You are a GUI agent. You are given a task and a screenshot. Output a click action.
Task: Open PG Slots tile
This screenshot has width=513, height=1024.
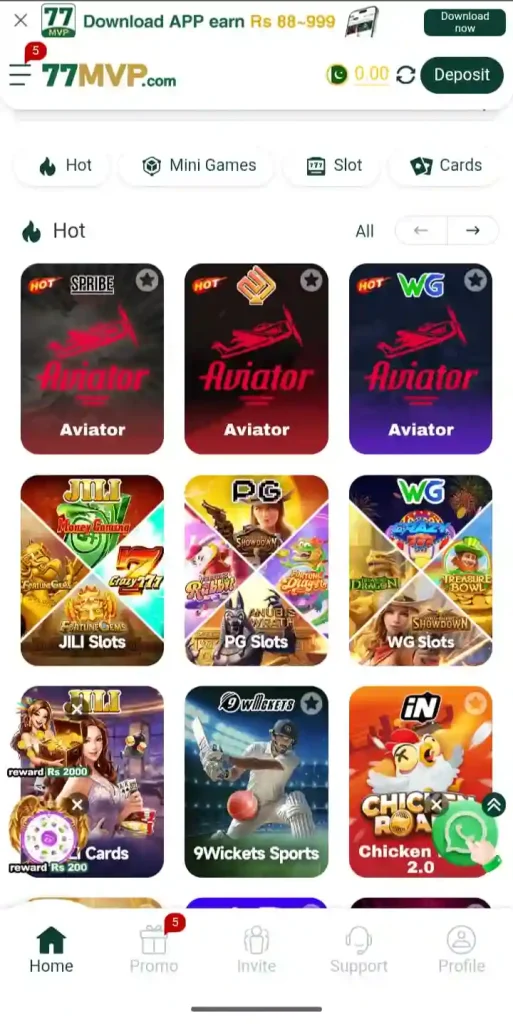(x=256, y=570)
